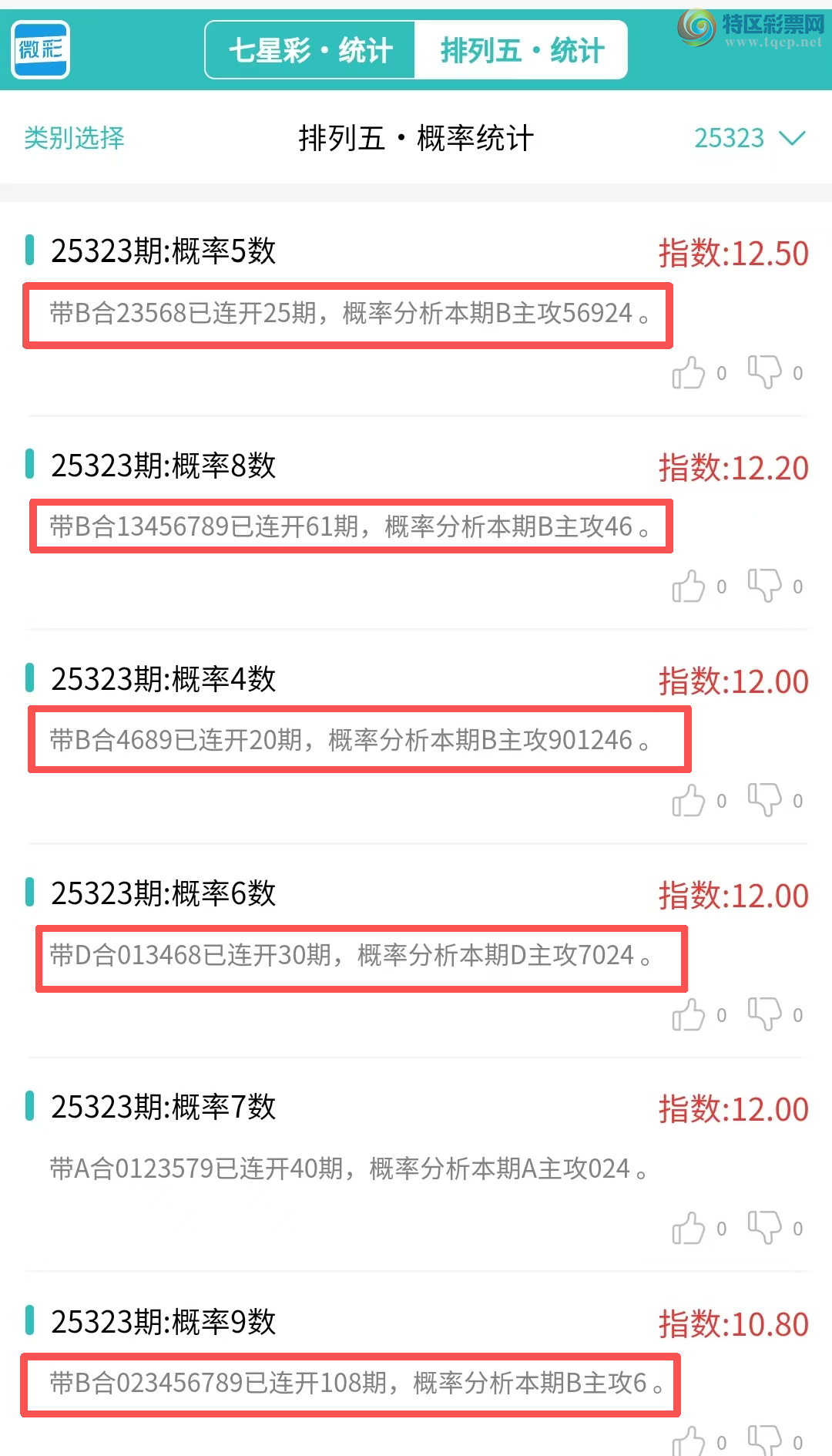Image resolution: width=832 pixels, height=1456 pixels.
Task: Click the 指数:12.50 value link
Action: pyautogui.click(x=730, y=252)
